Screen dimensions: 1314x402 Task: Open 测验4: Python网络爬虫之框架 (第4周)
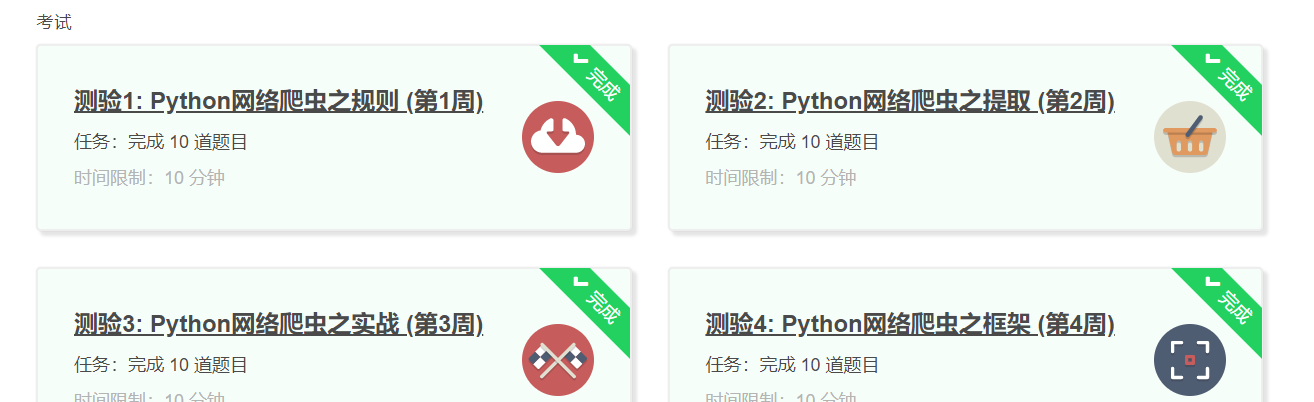(909, 324)
